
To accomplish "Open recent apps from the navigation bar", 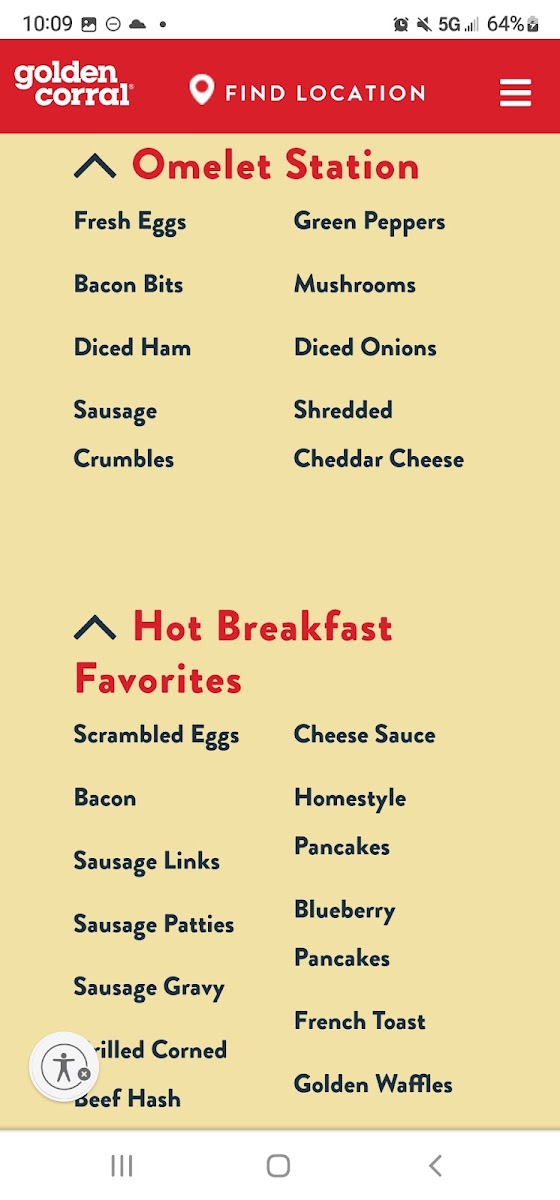I will pyautogui.click(x=121, y=1165).
